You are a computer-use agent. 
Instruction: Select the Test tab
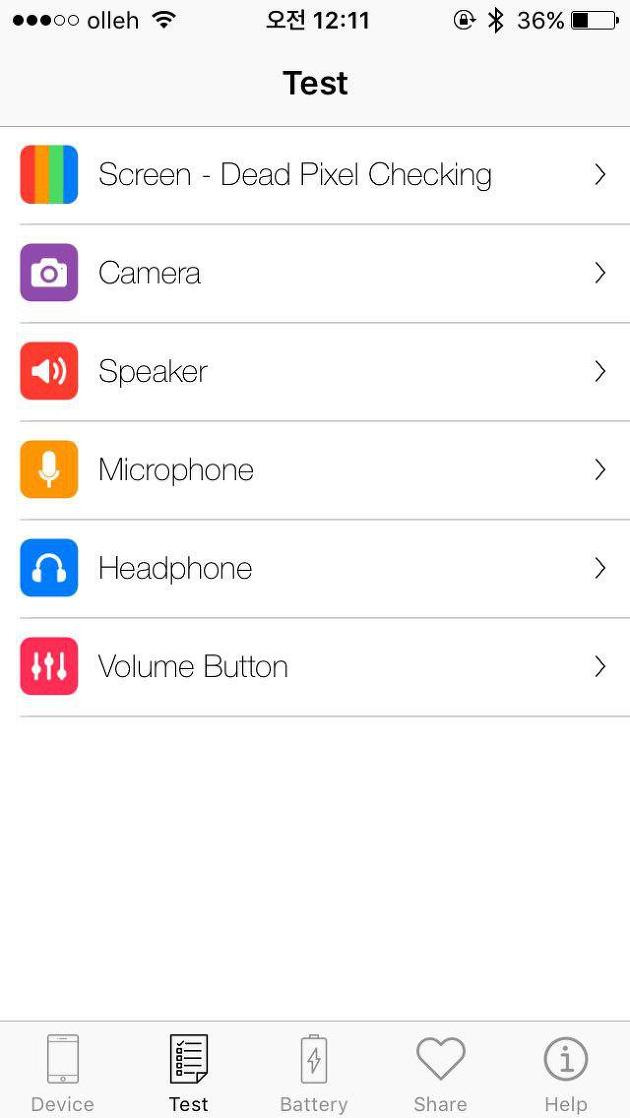[189, 1071]
